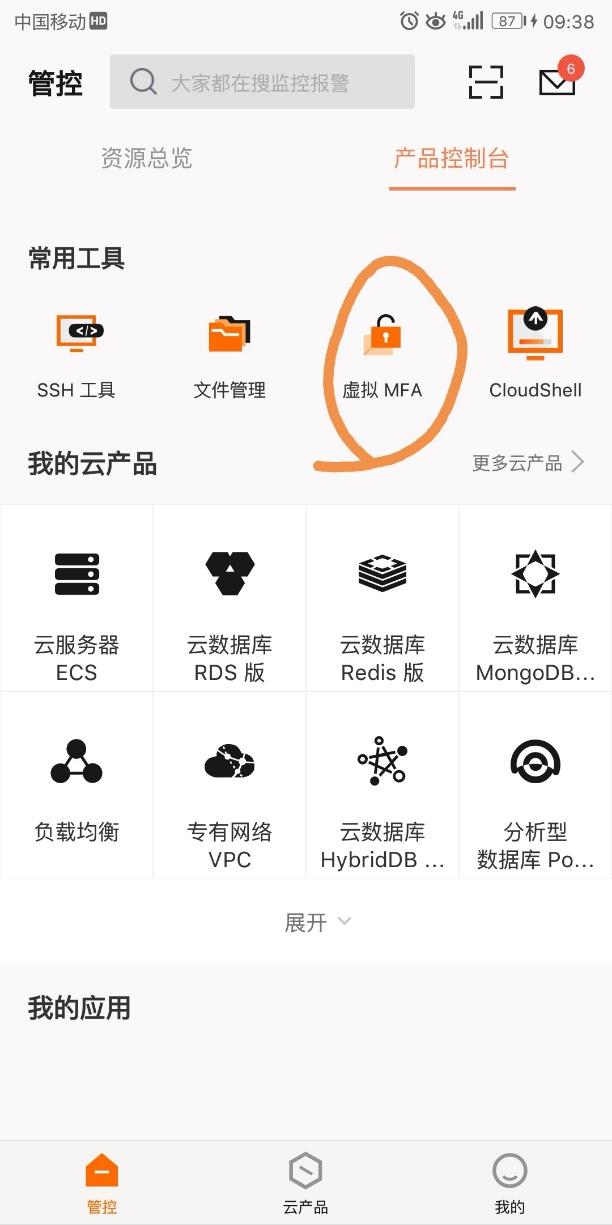Open 云服务器 ECS

[77, 598]
